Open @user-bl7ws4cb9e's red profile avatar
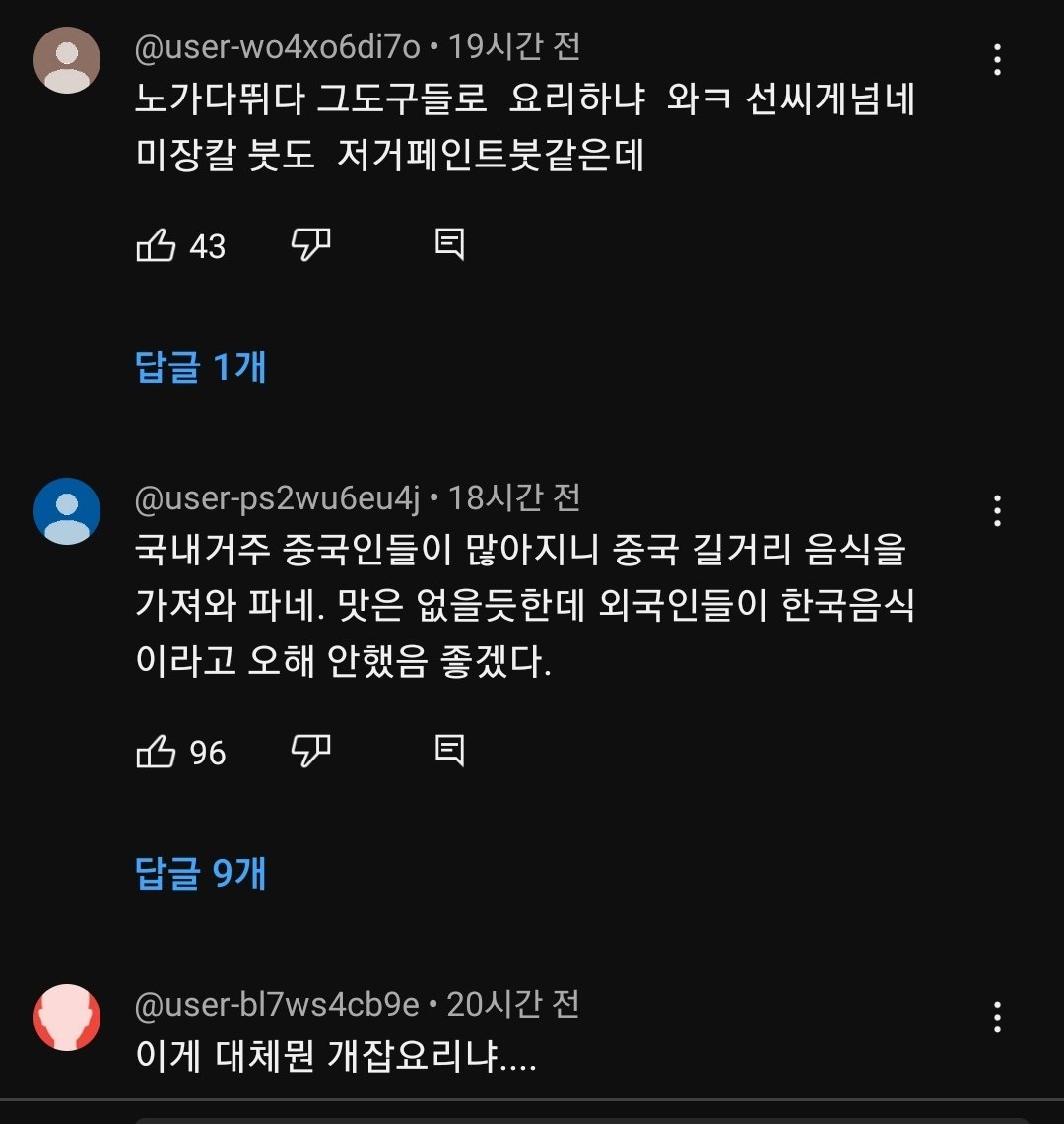 (x=67, y=1017)
